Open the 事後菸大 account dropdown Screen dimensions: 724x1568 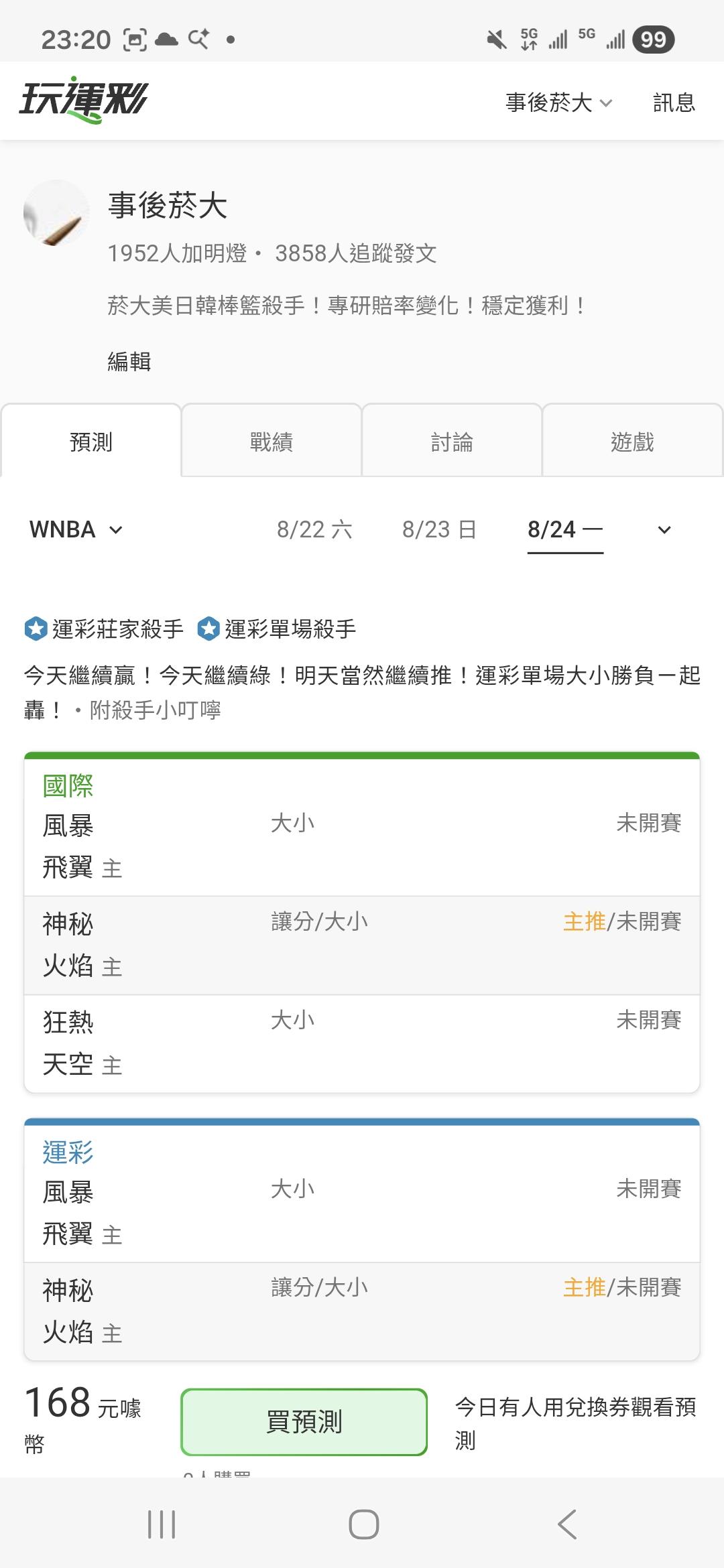click(x=558, y=103)
